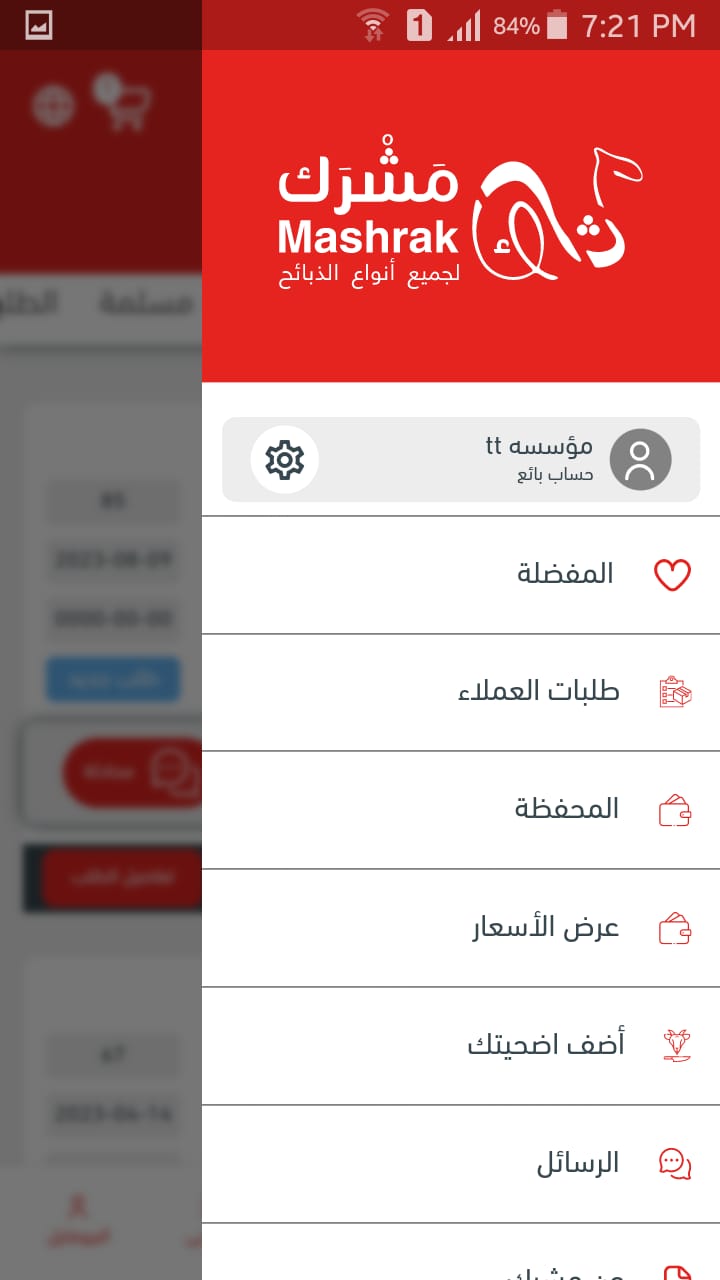The image size is (720, 1280).
Task: Open المحفظة wallet
Action: (x=567, y=808)
